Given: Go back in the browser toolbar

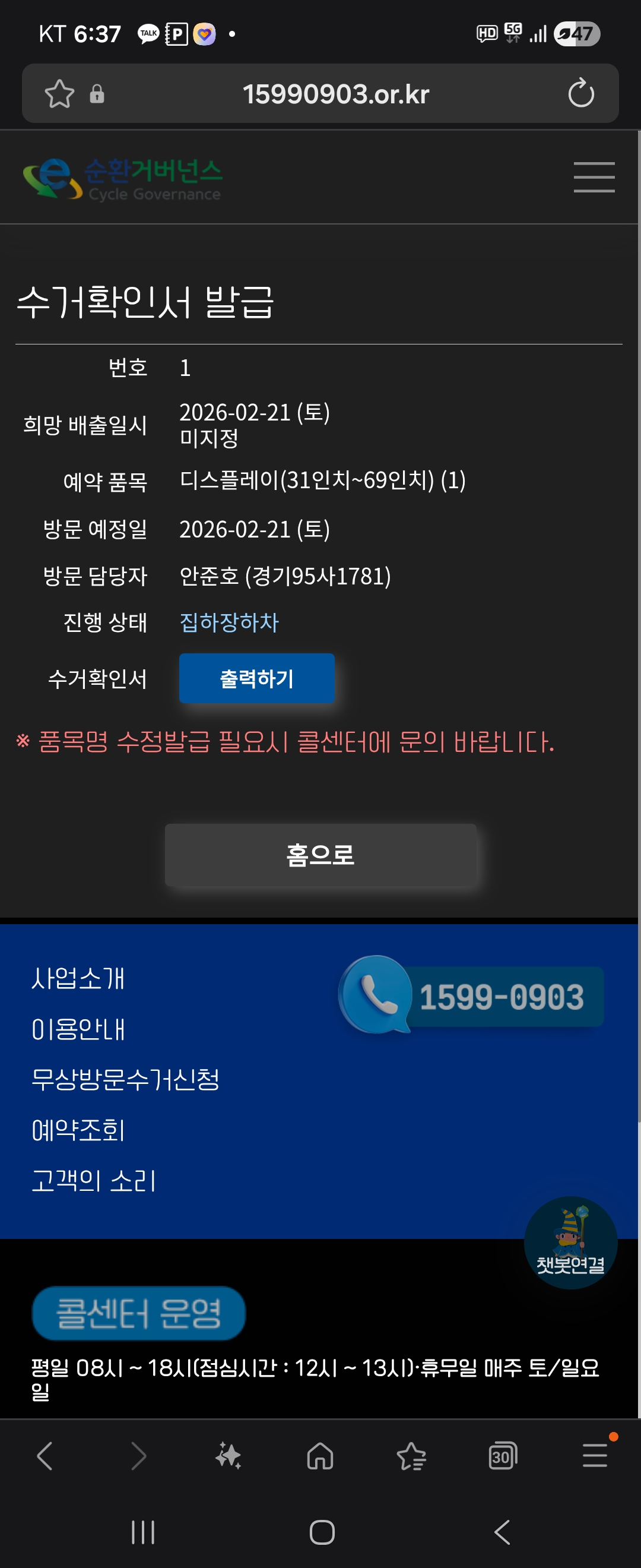Looking at the screenshot, I should point(45,1456).
